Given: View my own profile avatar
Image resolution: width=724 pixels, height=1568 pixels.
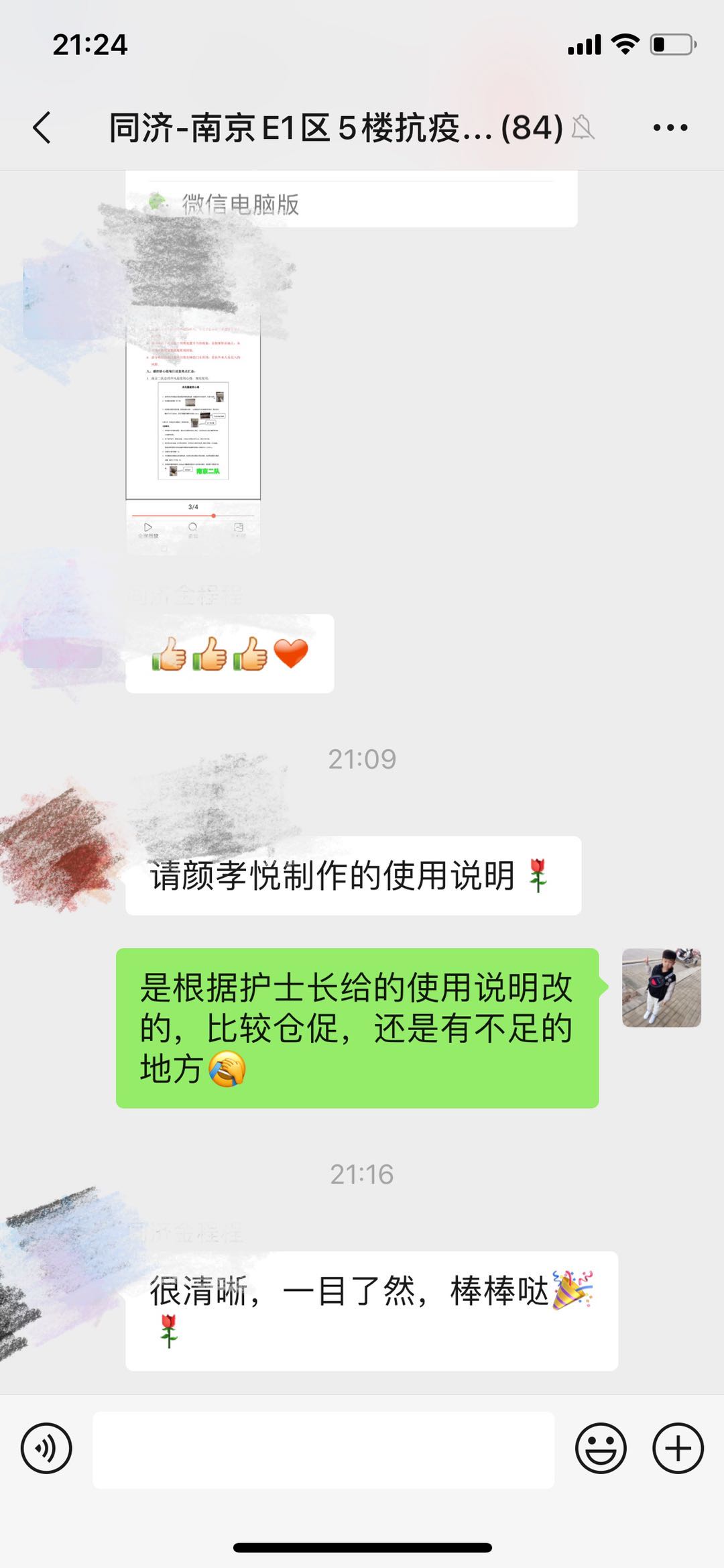Looking at the screenshot, I should point(661,987).
